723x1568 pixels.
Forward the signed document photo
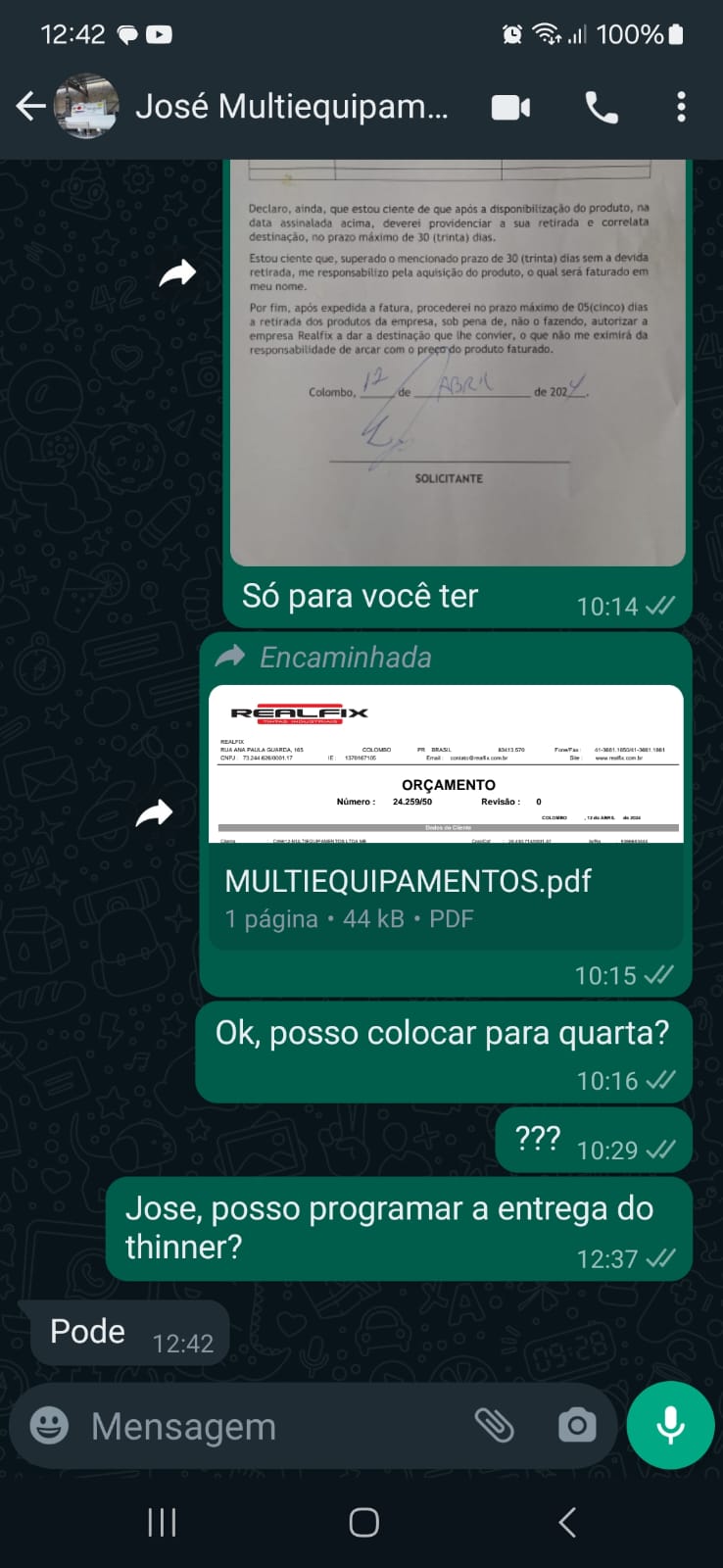(177, 273)
